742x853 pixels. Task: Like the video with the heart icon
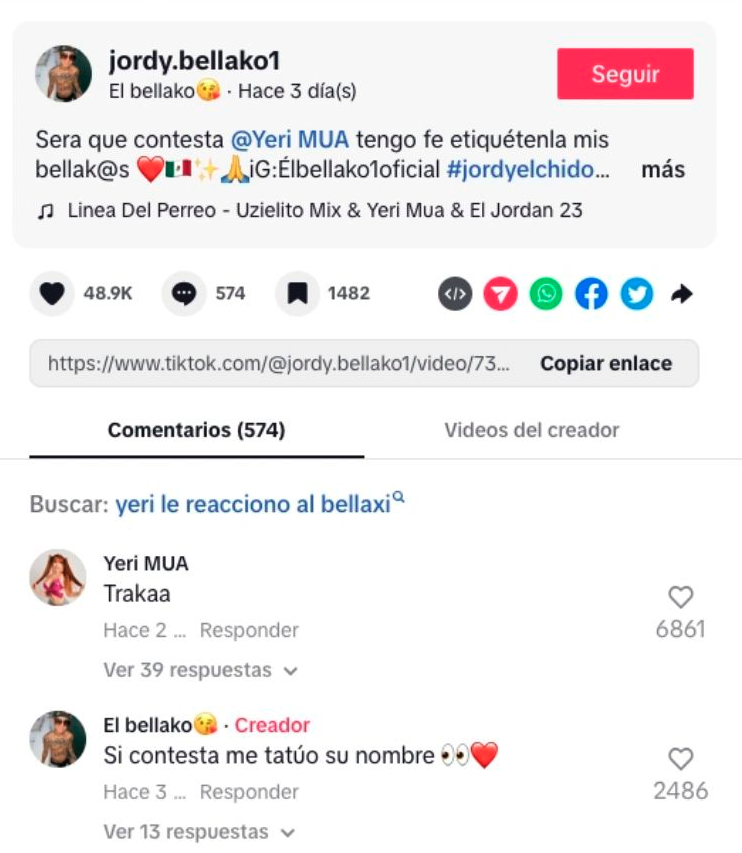click(52, 293)
